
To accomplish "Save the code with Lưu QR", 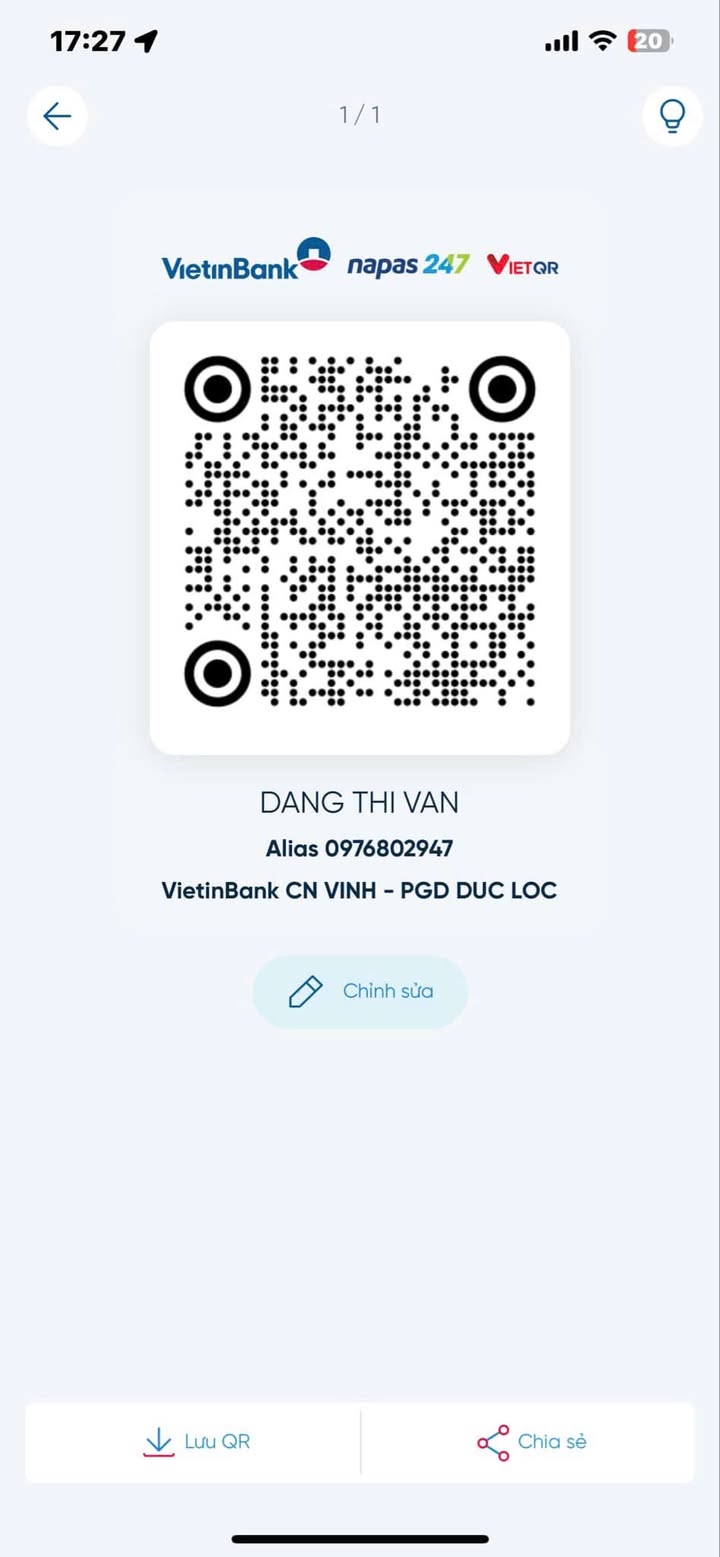I will (195, 1441).
